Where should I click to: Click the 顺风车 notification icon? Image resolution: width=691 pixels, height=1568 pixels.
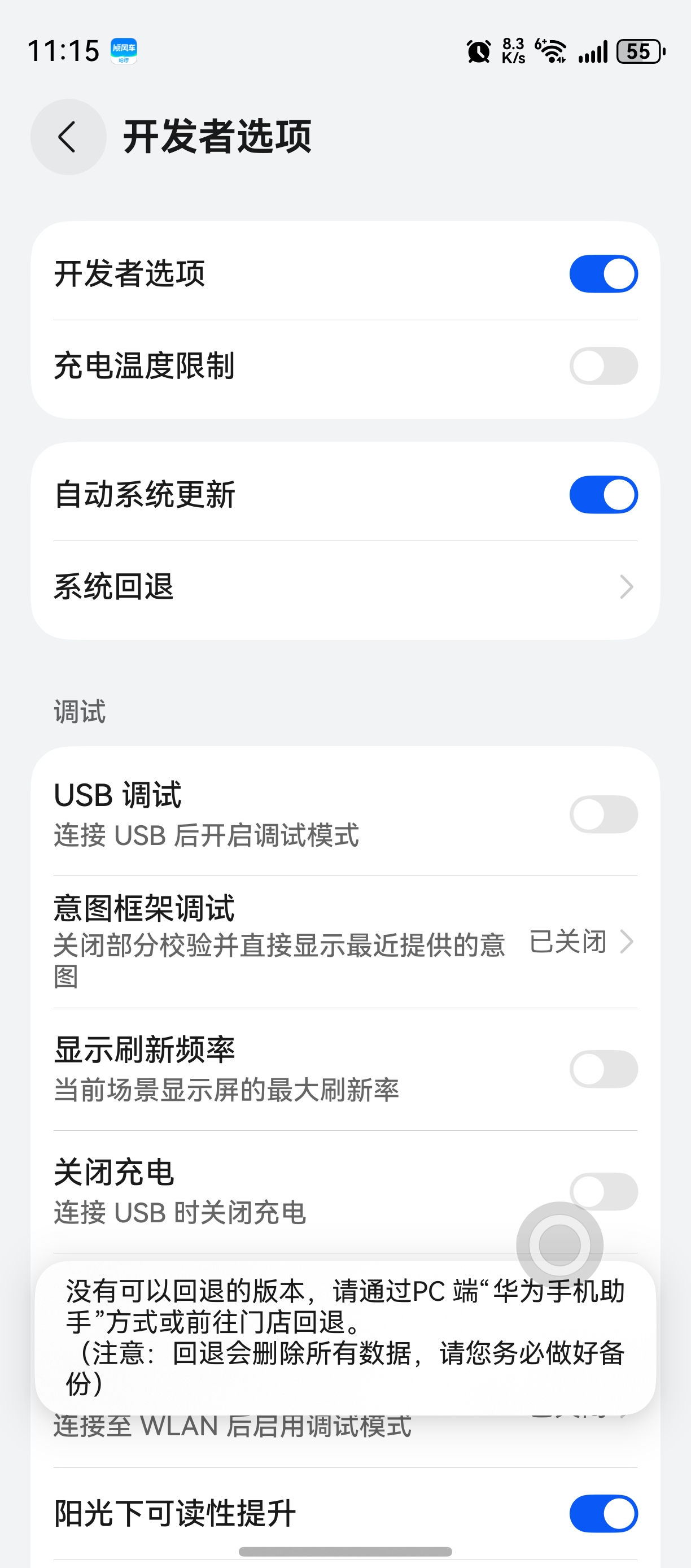[125, 51]
